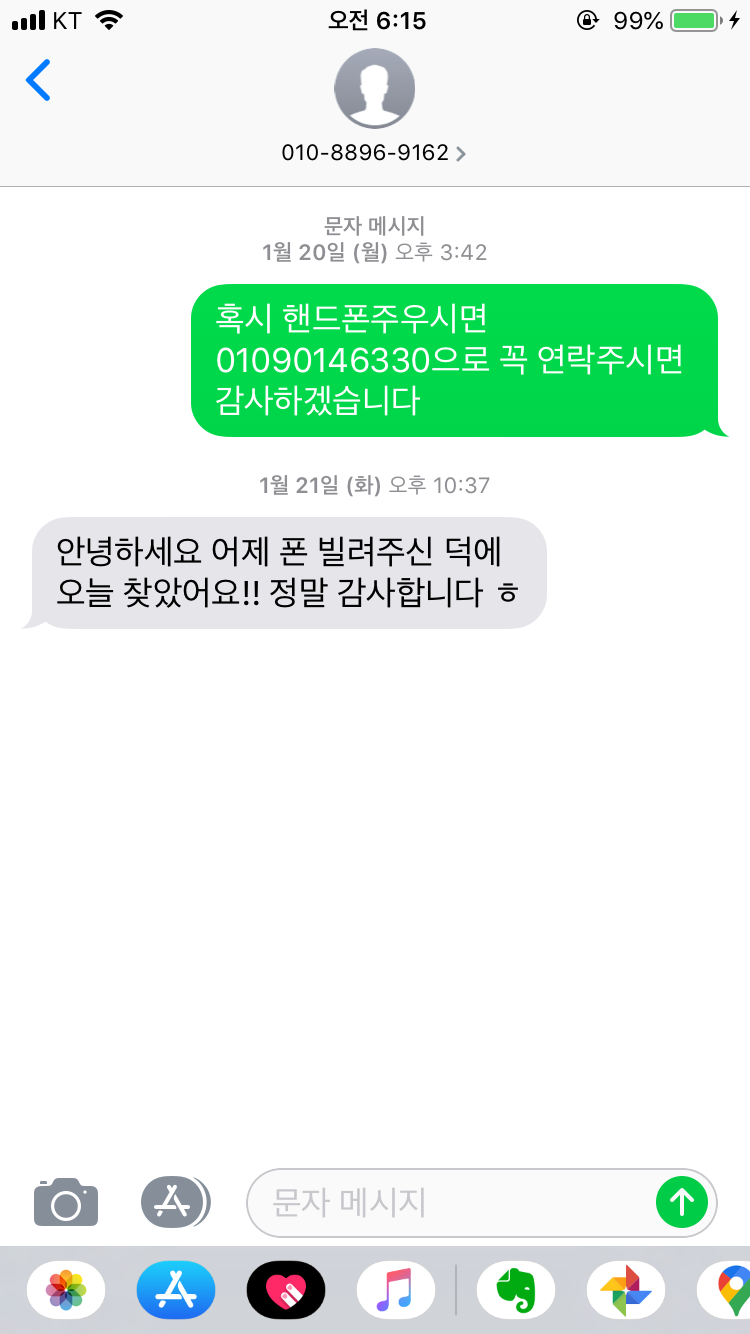The height and width of the screenshot is (1334, 750).
Task: Send the message with the green arrow
Action: 681,1201
